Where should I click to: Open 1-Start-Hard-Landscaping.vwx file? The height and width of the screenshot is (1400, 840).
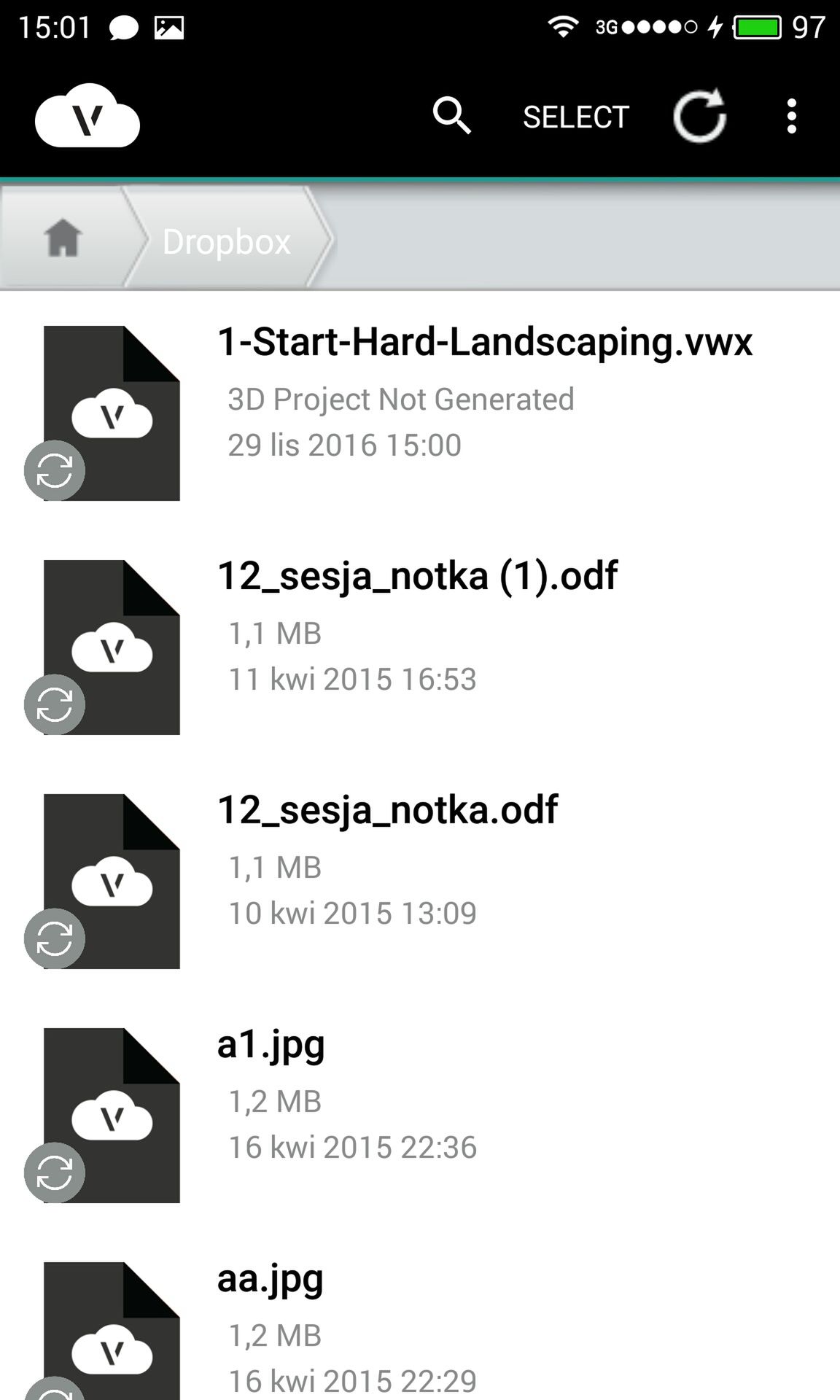(420, 413)
